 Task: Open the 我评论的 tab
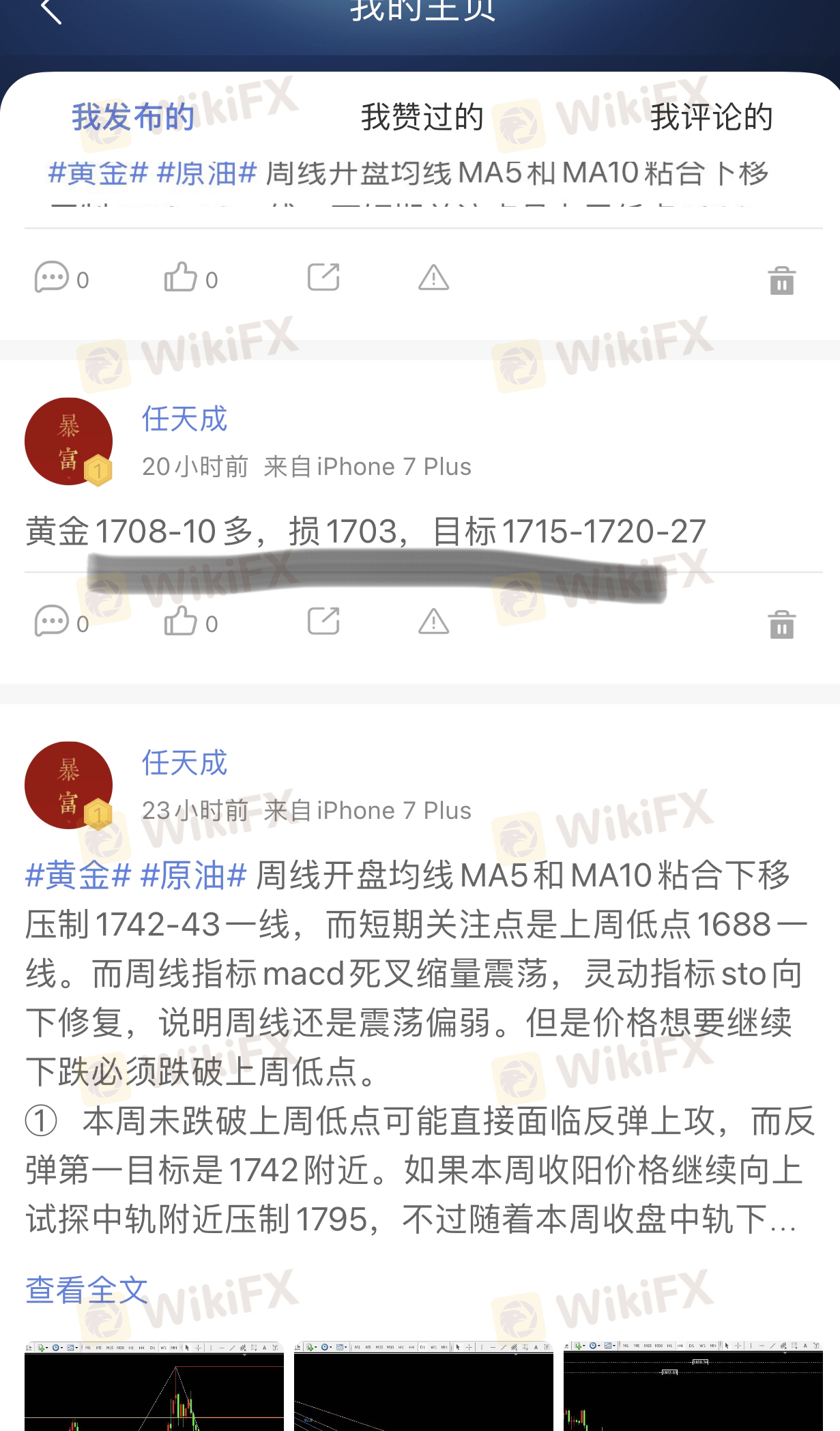pos(711,117)
